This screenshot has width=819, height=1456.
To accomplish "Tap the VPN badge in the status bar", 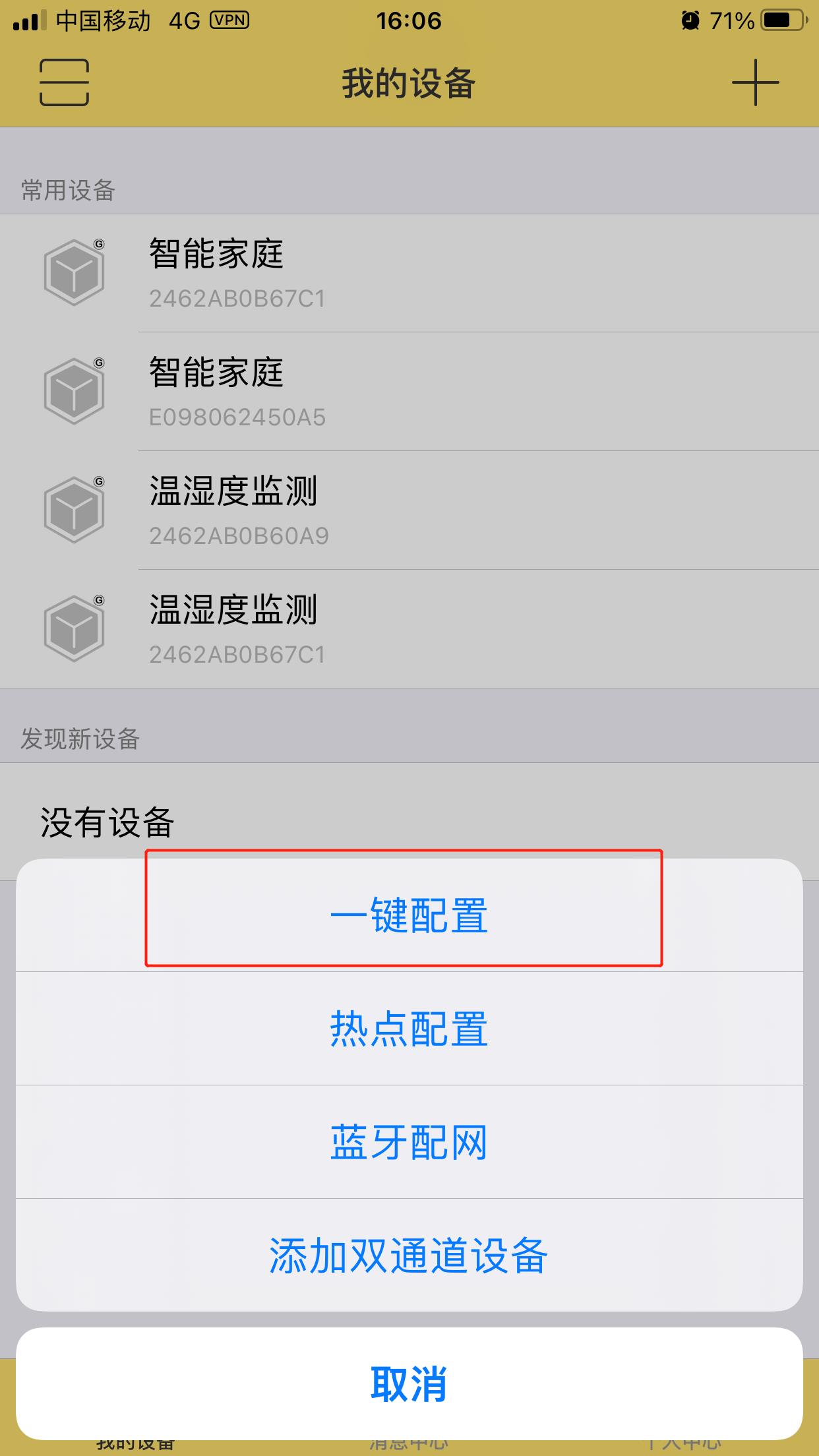I will pyautogui.click(x=229, y=20).
